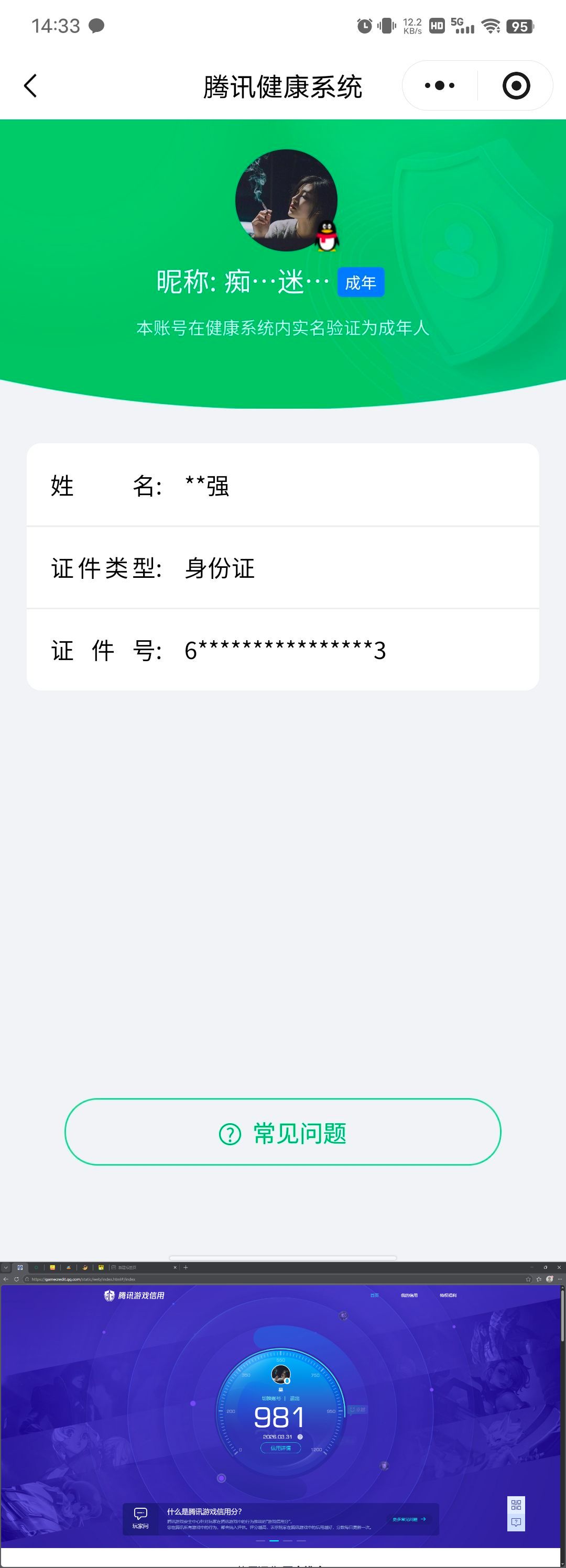Screen dimensions: 566x1568
Task: Open 更多常见问题 with the arrow link
Action: coord(409,1519)
